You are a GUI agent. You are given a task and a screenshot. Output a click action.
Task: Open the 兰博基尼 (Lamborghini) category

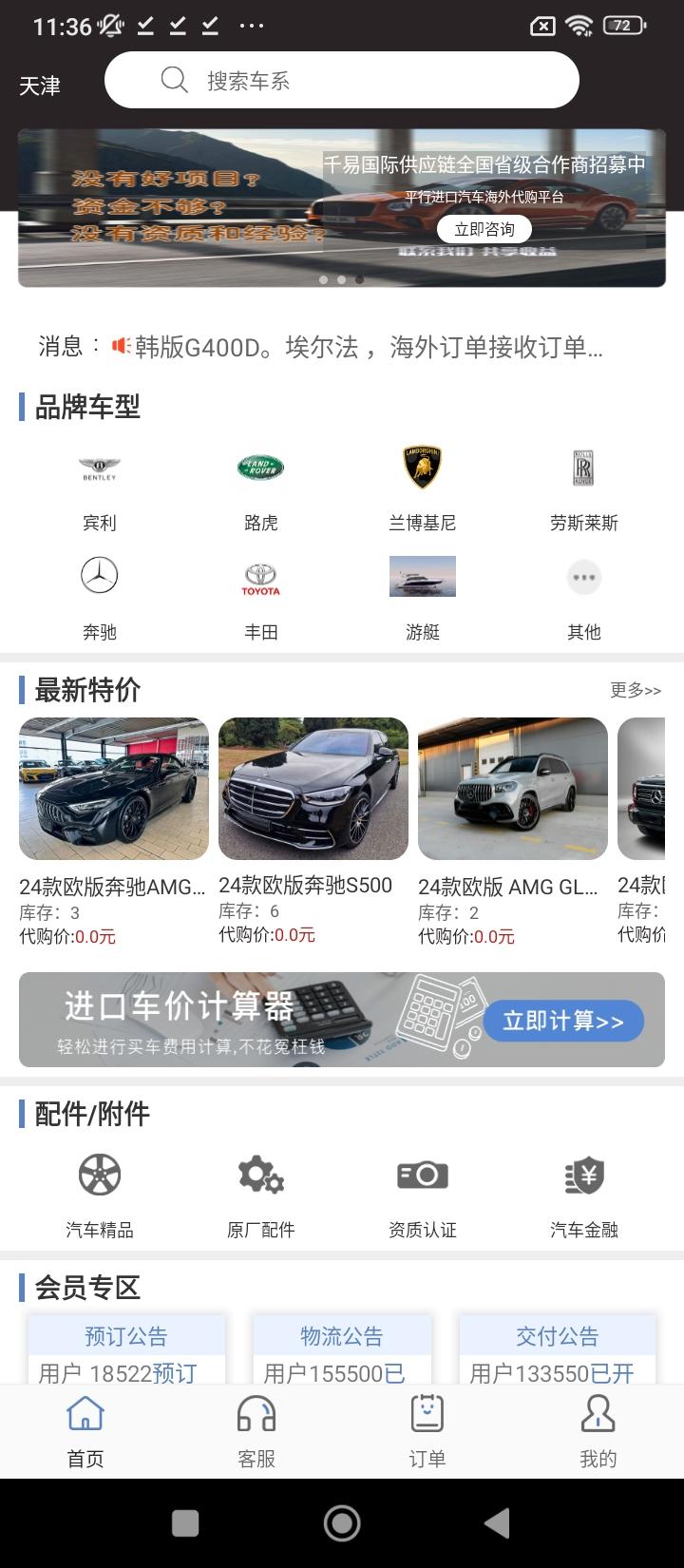[422, 485]
